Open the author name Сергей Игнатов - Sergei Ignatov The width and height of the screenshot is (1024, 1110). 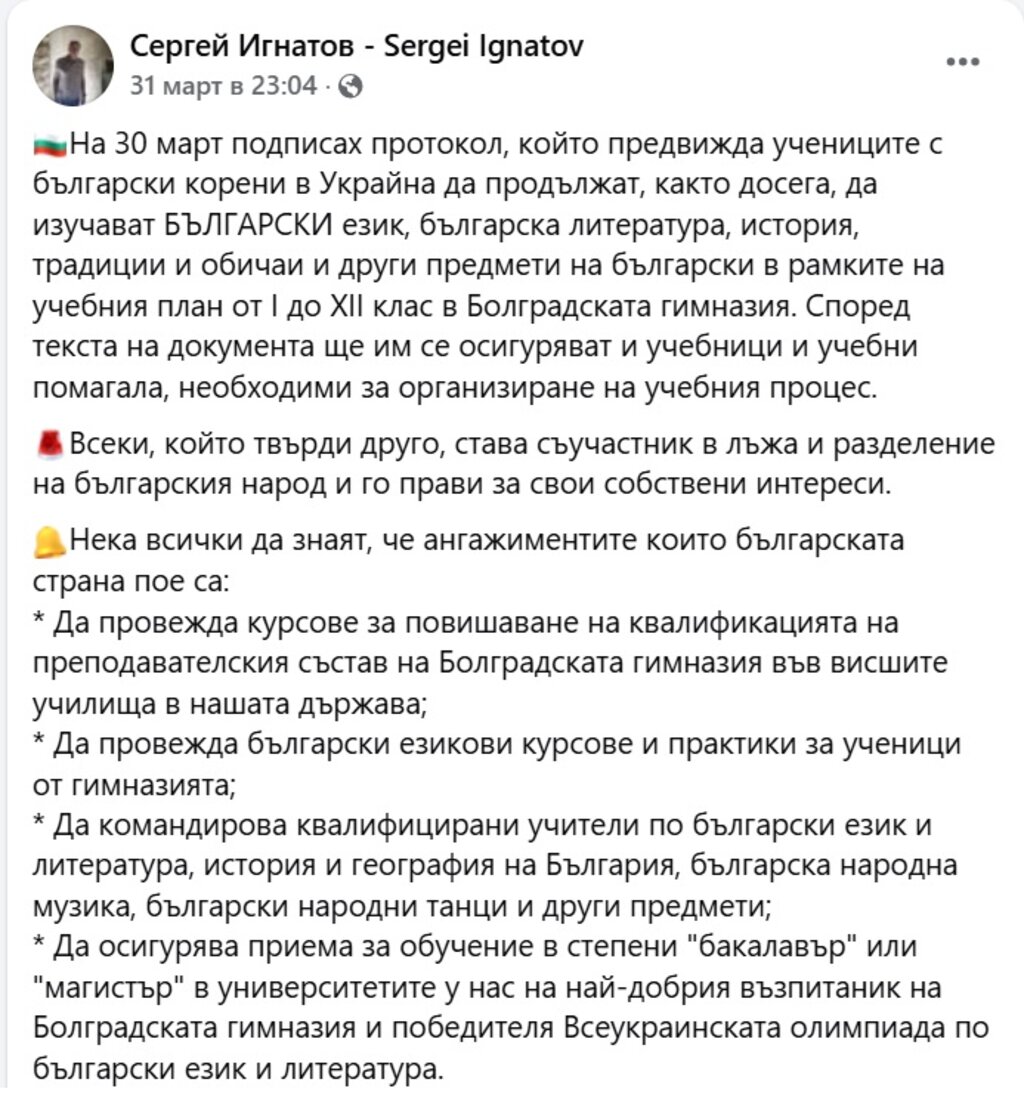[x=357, y=45]
